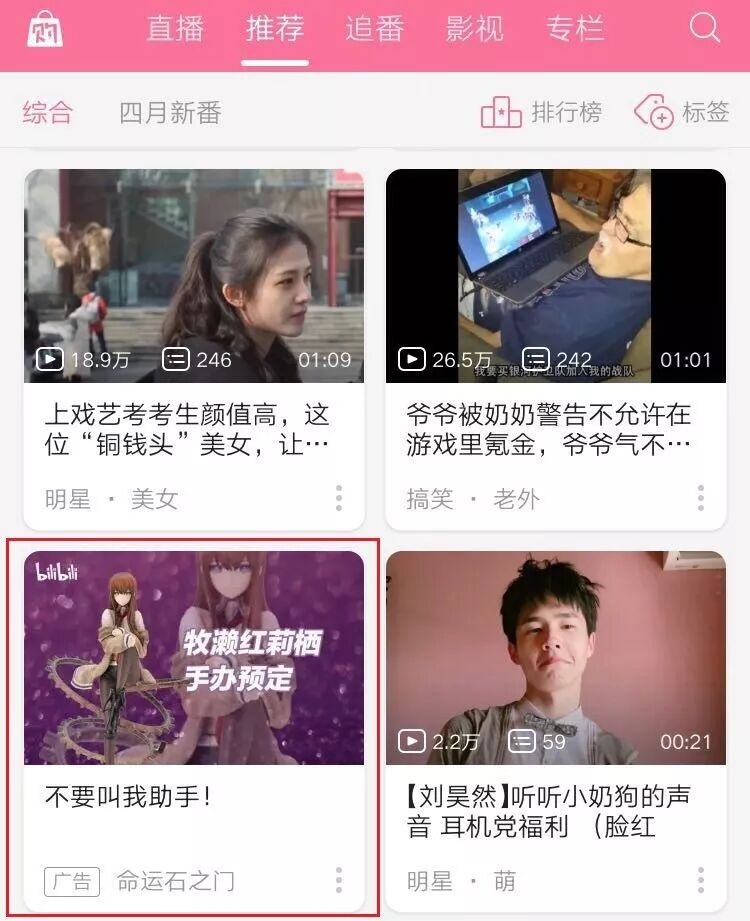Go to the 追番 tab
Screen dimensions: 750x921
point(375,28)
